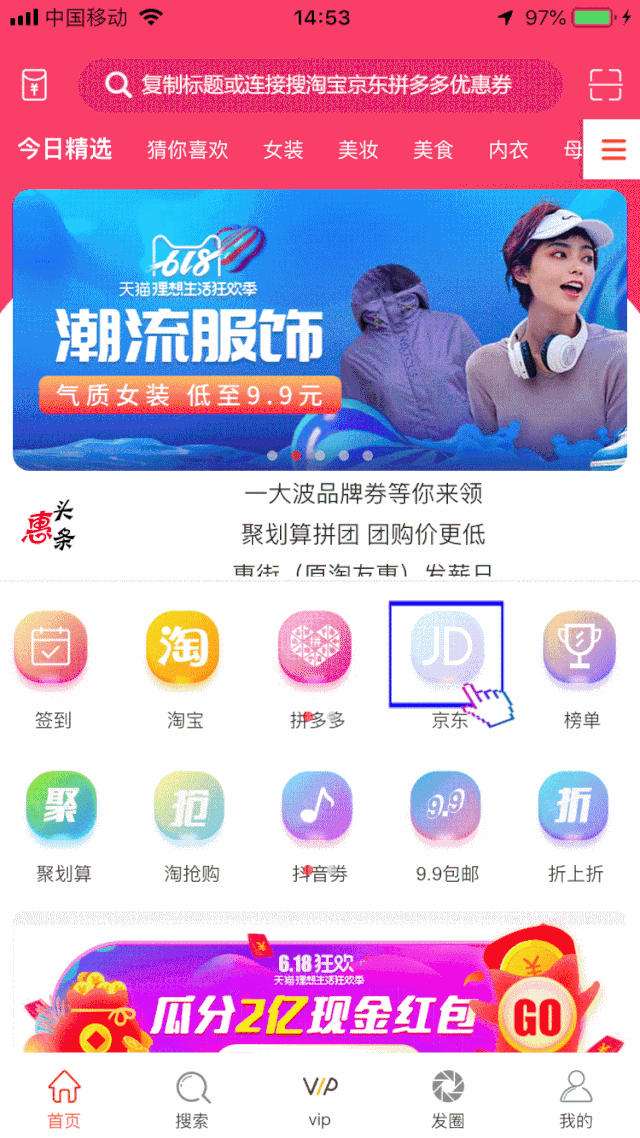Switch to the 搜索 bottom tab
The height and width of the screenshot is (1138, 640).
(192, 1098)
